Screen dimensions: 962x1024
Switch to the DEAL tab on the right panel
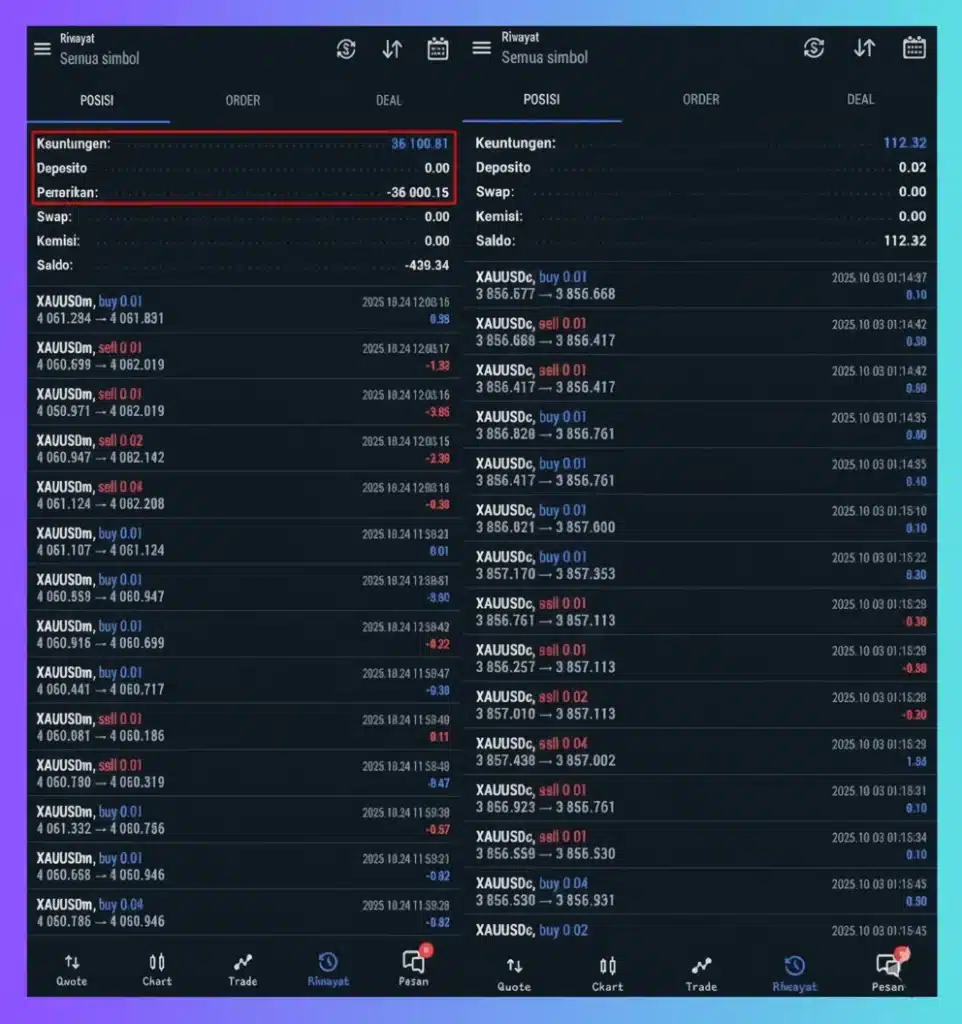[x=859, y=99]
